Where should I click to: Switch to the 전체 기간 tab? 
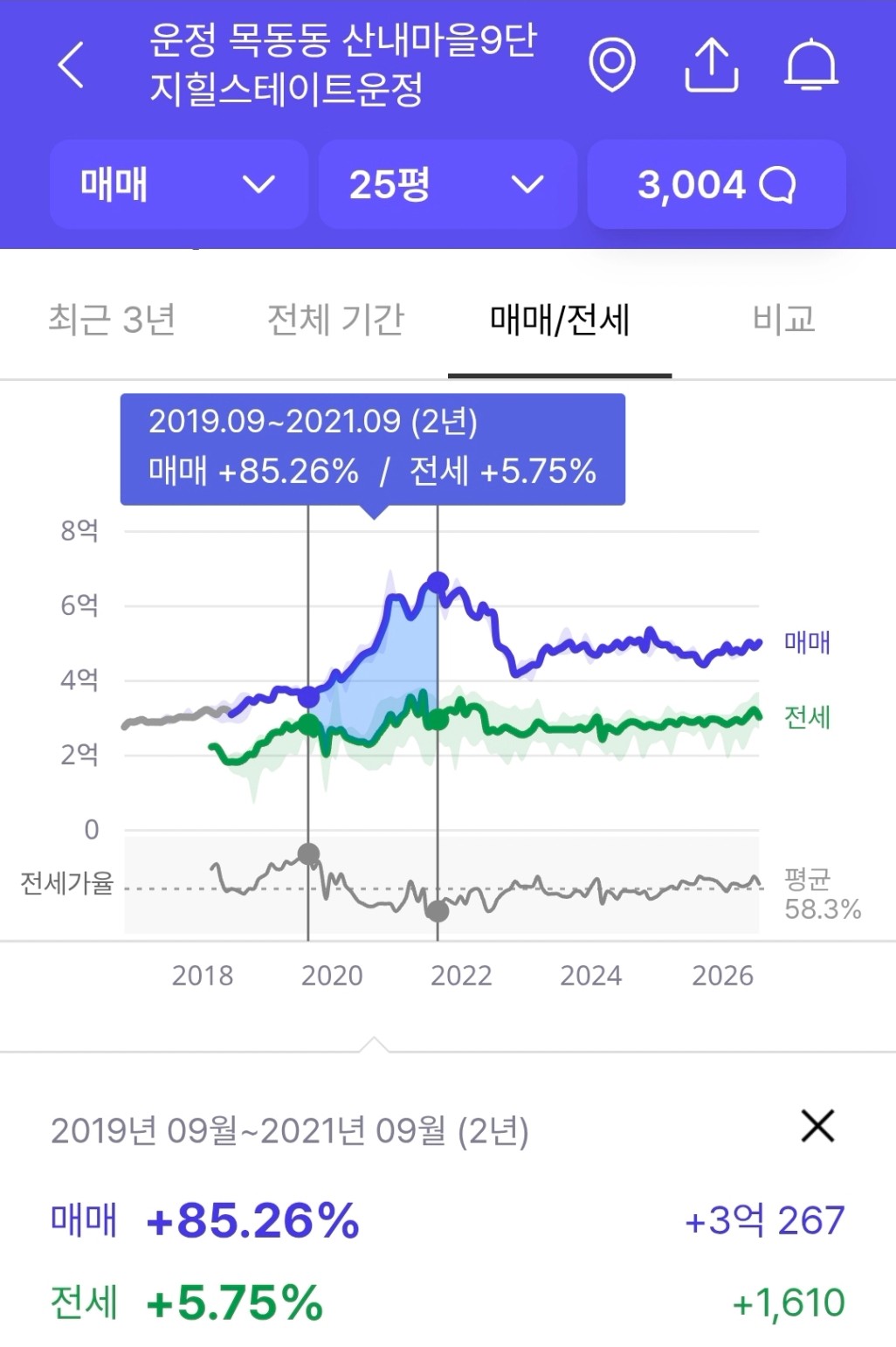pyautogui.click(x=335, y=320)
